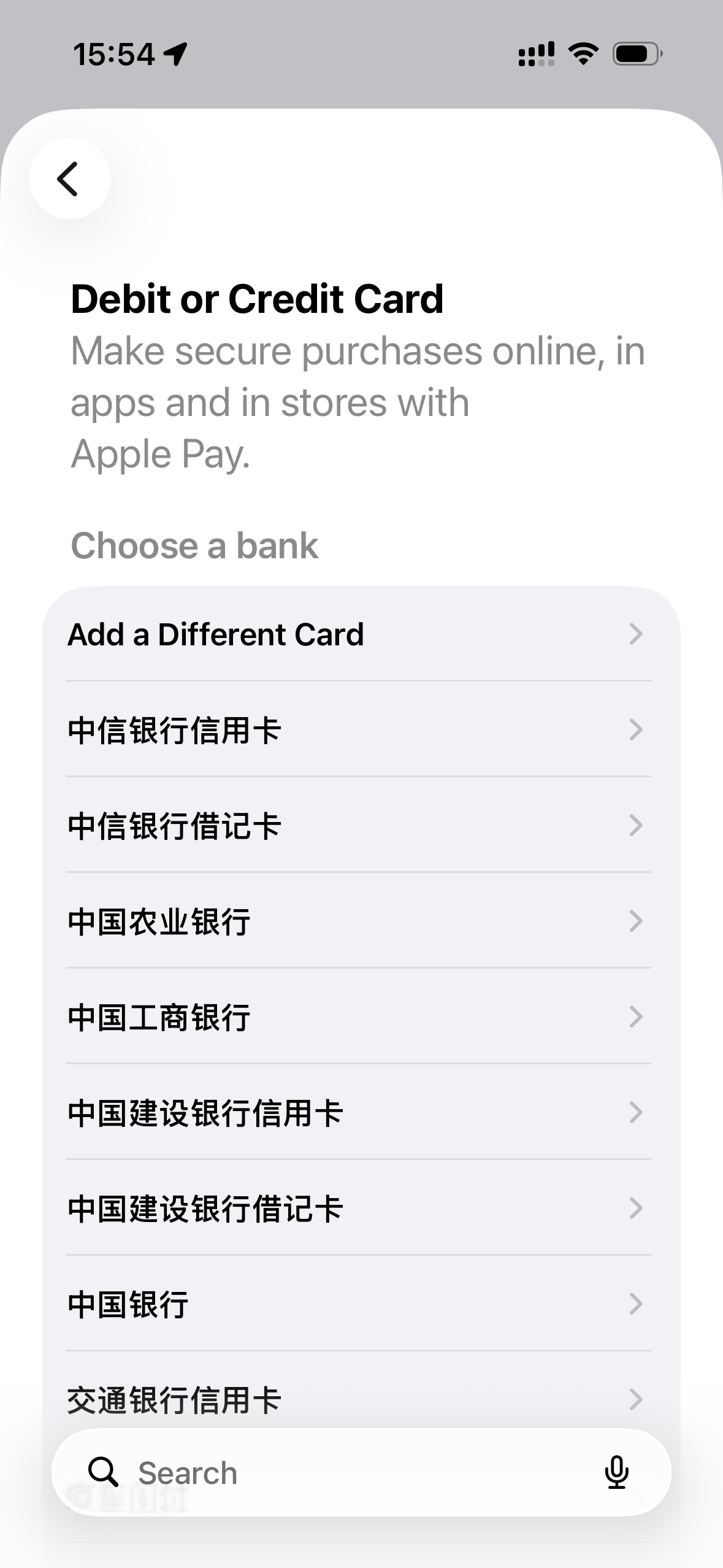This screenshot has width=723, height=1568.
Task: Pick 中国建设银行信用卡
Action: [361, 1112]
